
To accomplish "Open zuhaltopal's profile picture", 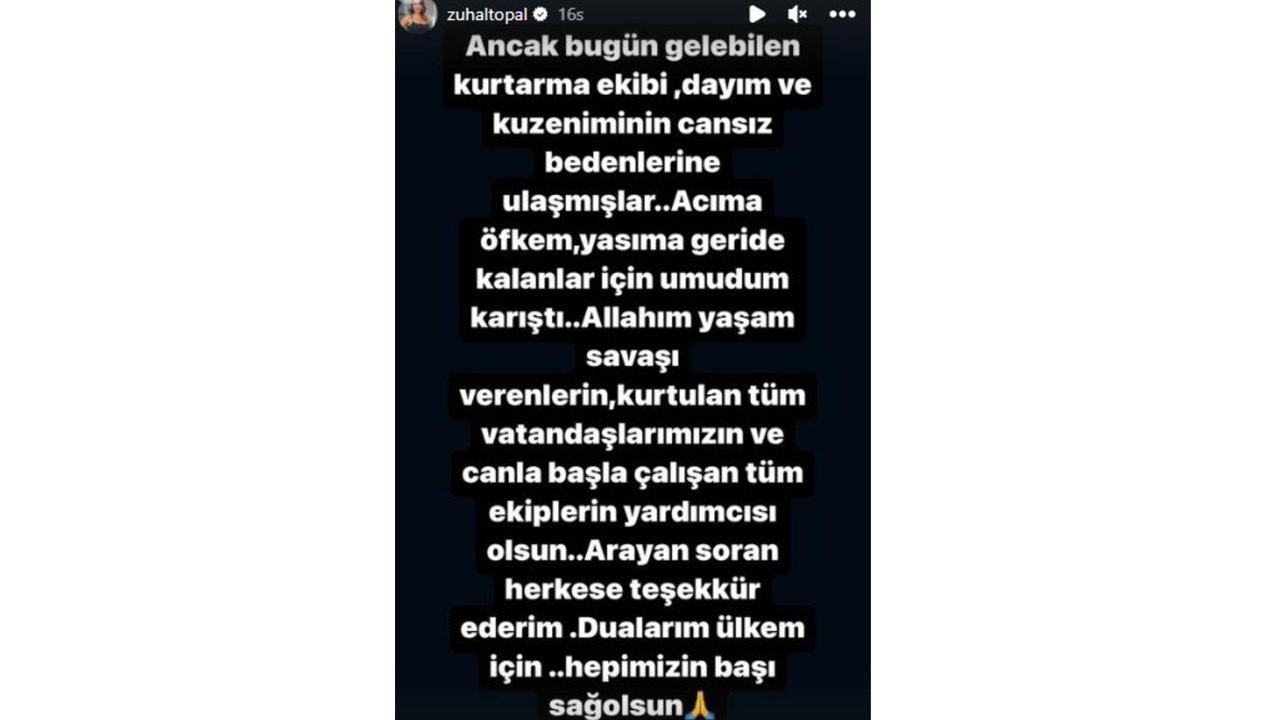I will [x=417, y=14].
